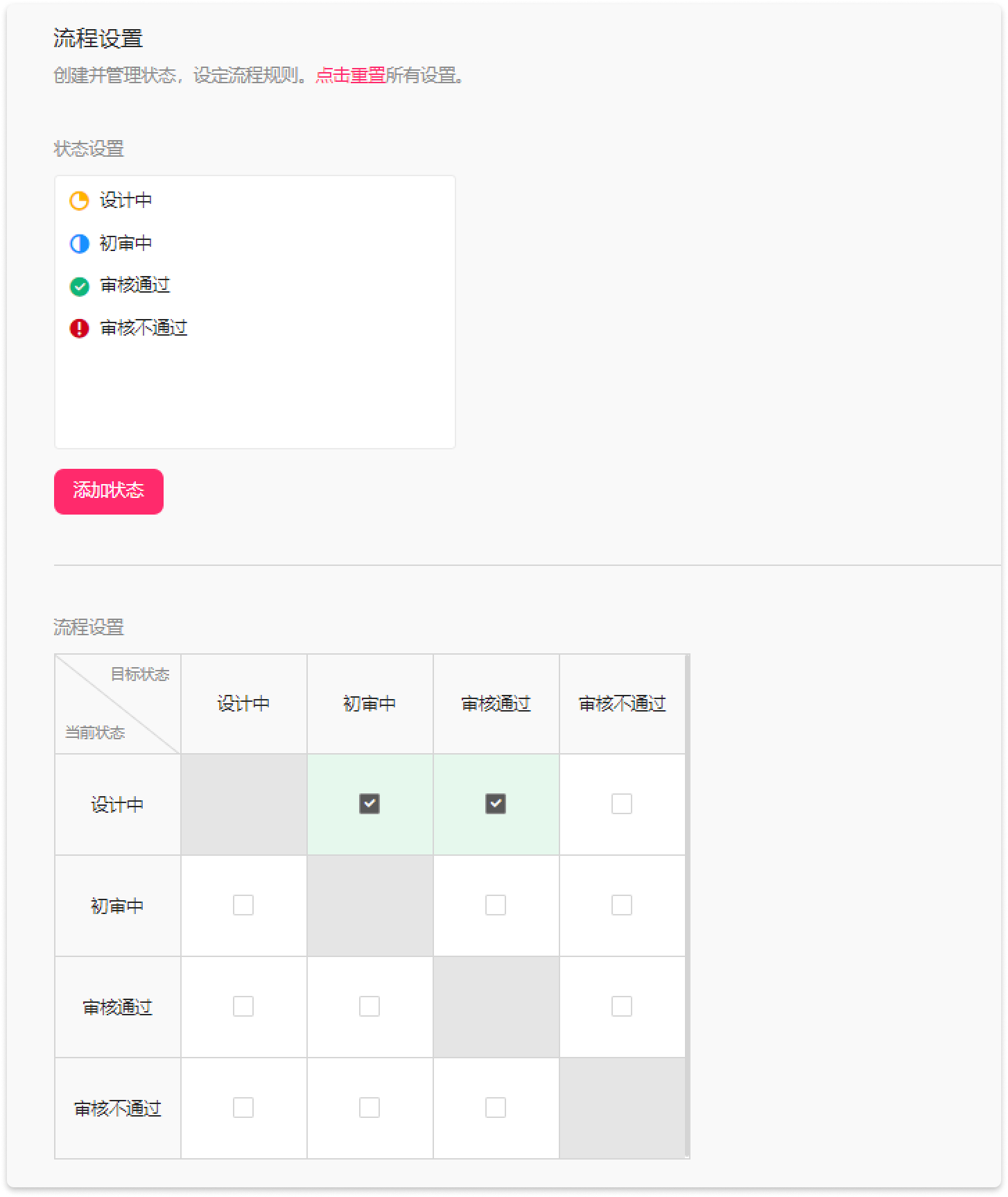Check 设计中 to 审核不通过 transition
Image resolution: width=1008 pixels, height=1197 pixels.
point(622,804)
